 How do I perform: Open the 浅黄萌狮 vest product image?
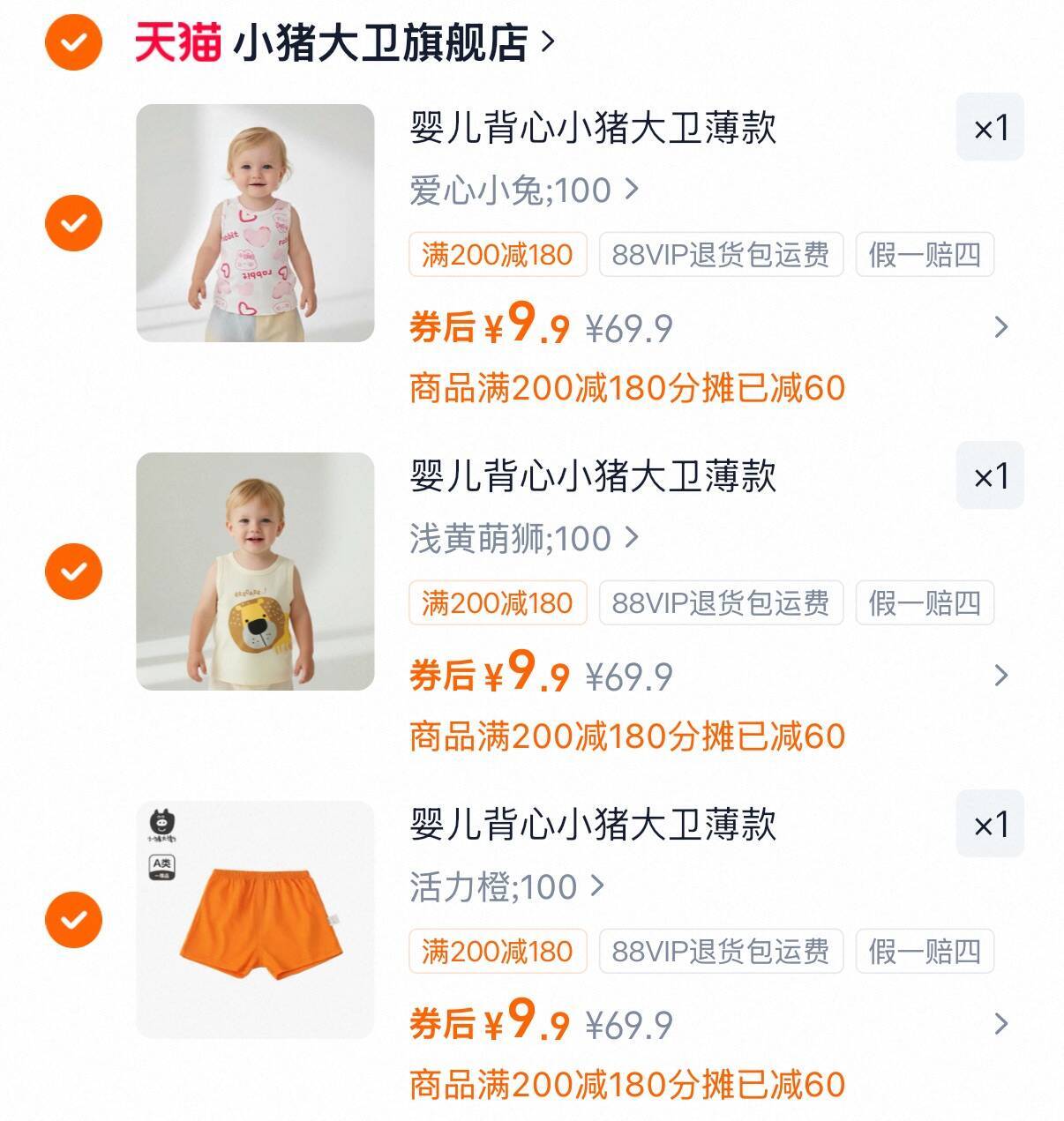255,572
